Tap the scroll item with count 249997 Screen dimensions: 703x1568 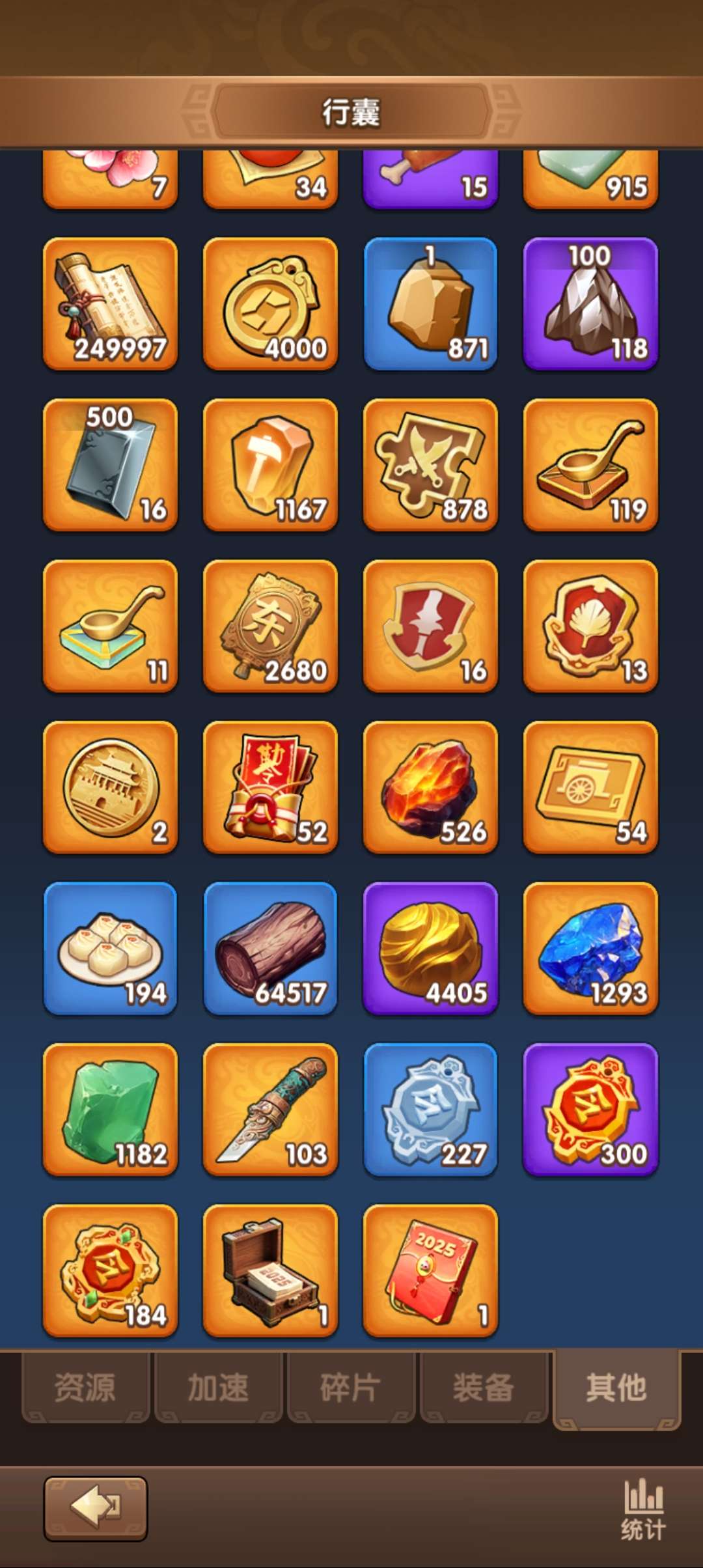[110, 303]
